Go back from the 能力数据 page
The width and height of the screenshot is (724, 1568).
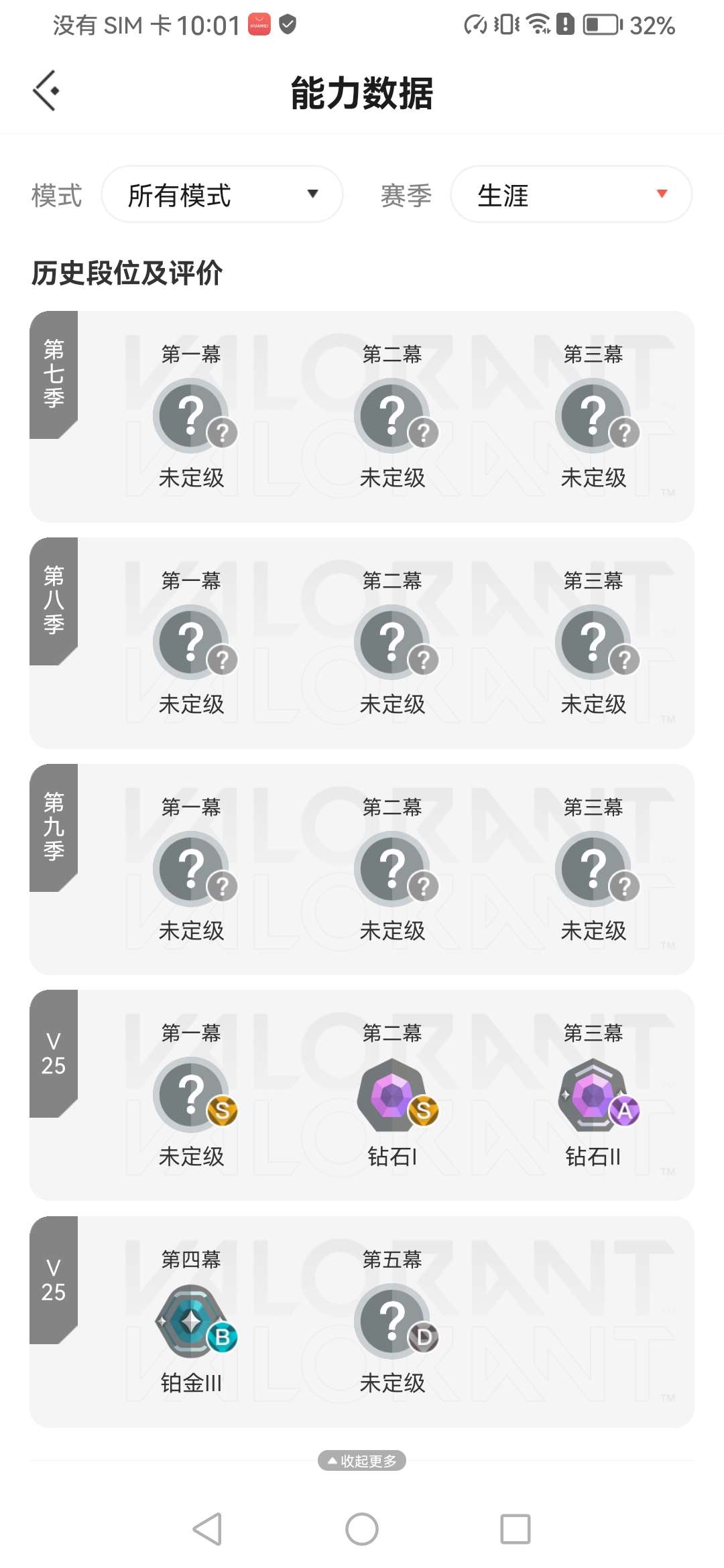(46, 90)
